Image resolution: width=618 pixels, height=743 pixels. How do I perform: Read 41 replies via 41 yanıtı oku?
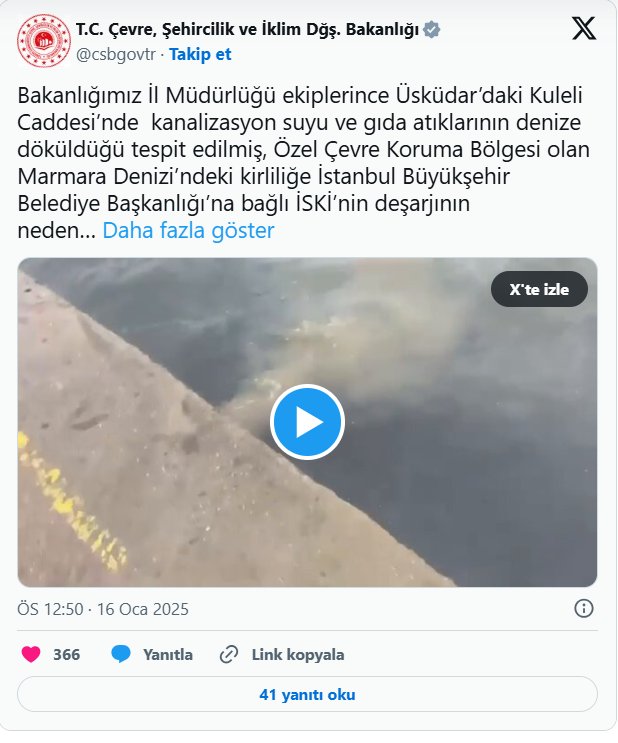(x=307, y=694)
